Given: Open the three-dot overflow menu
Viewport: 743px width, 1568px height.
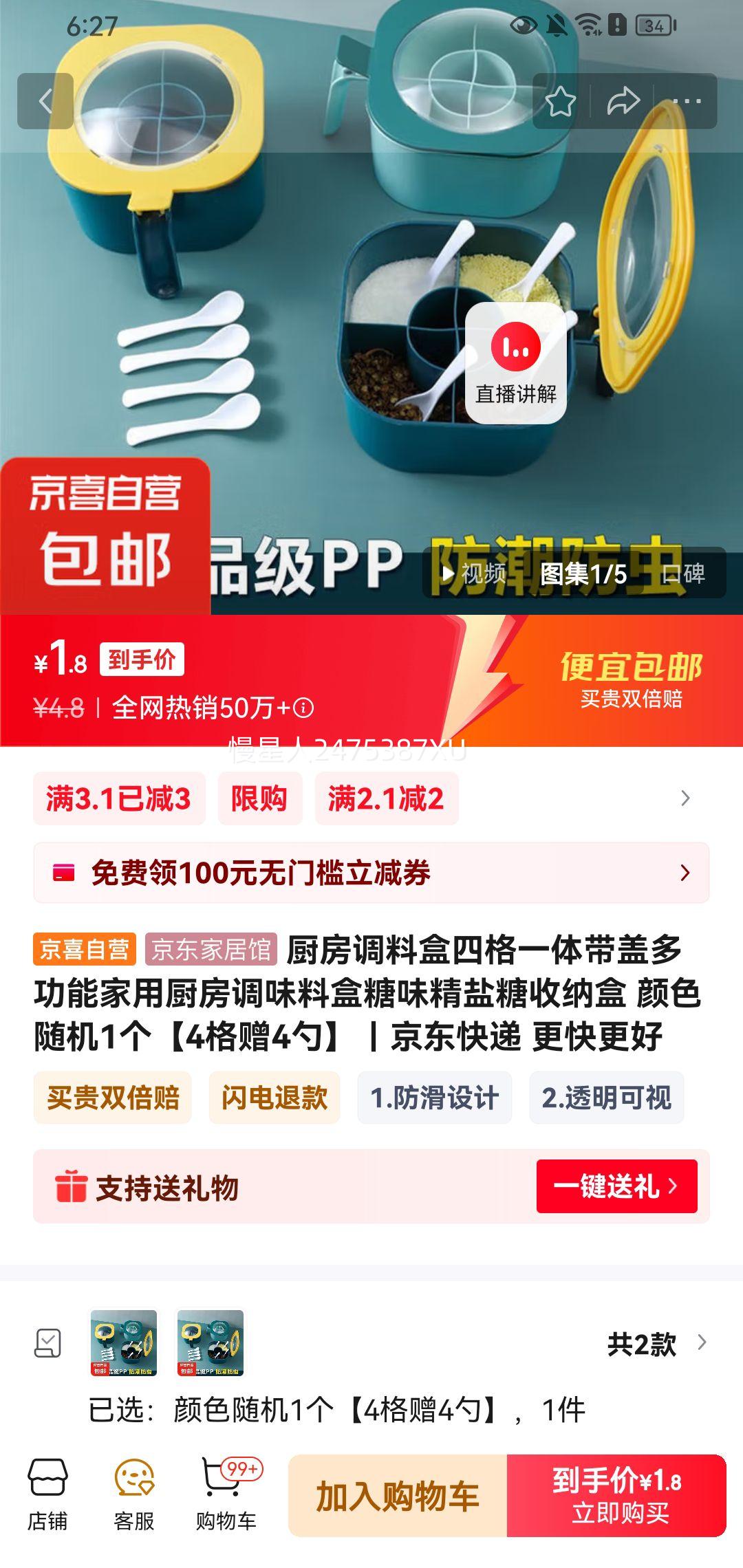Looking at the screenshot, I should click(687, 102).
